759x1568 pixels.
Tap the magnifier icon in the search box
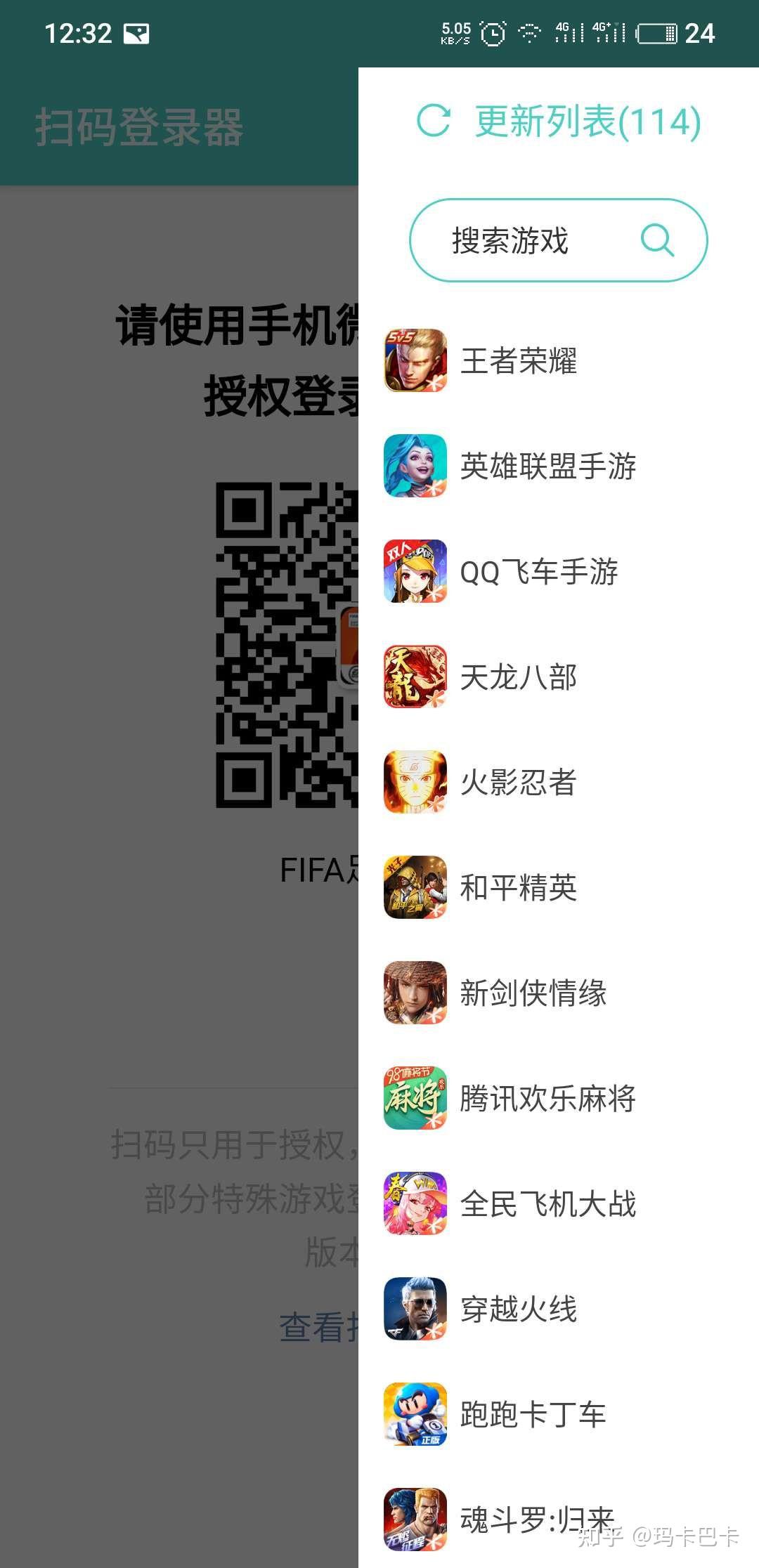pos(657,240)
